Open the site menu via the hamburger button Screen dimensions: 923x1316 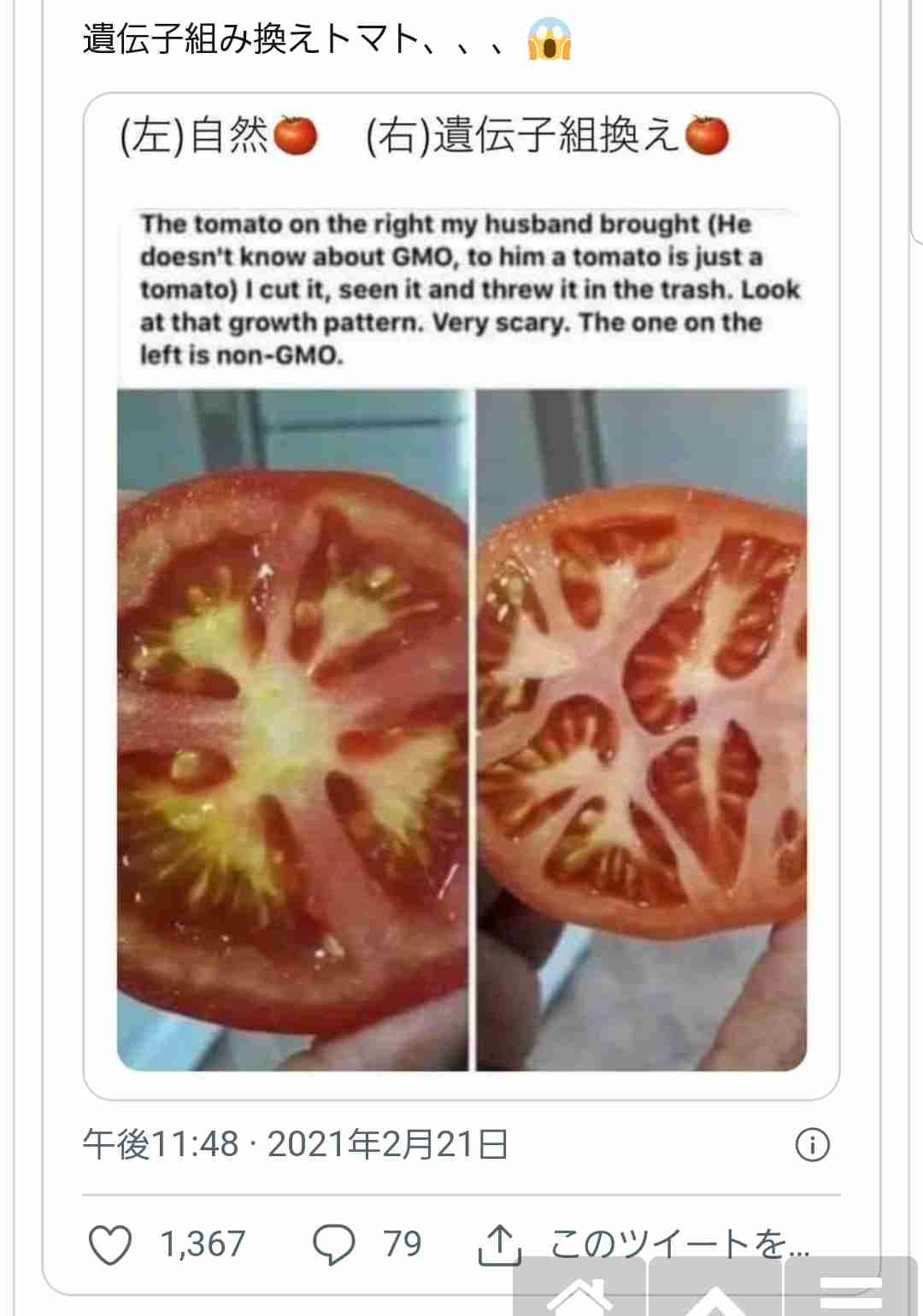pyautogui.click(x=850, y=1292)
